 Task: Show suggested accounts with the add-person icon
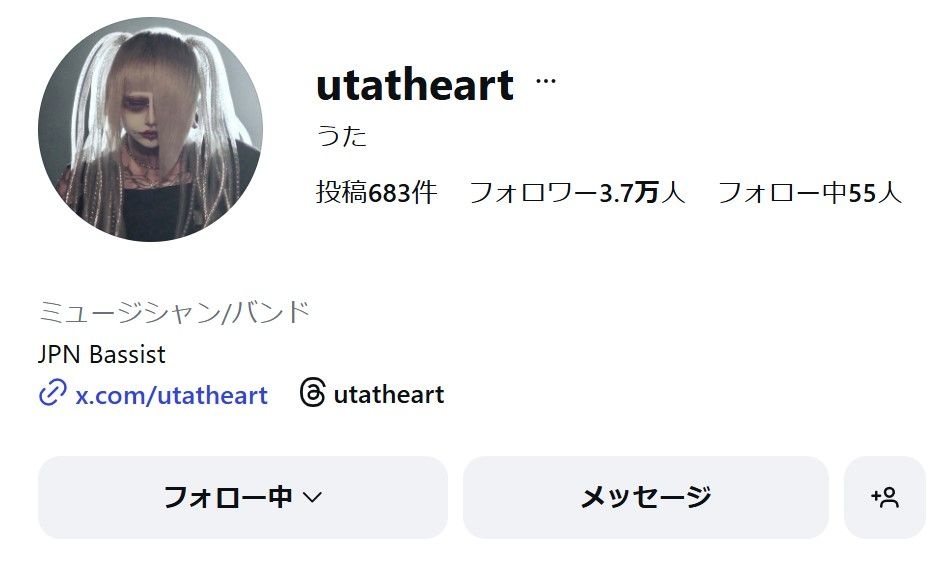884,497
